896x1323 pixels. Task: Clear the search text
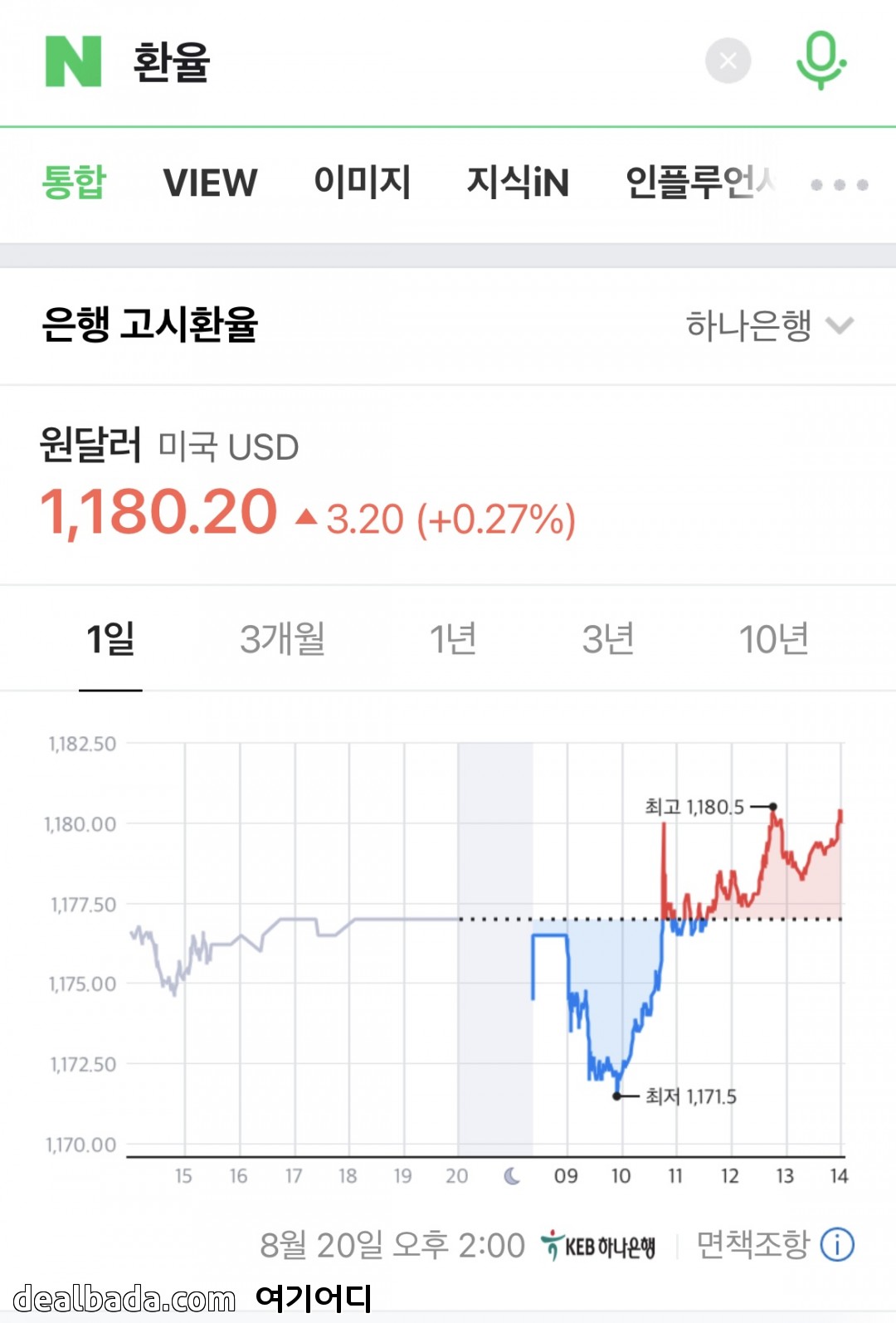point(728,61)
